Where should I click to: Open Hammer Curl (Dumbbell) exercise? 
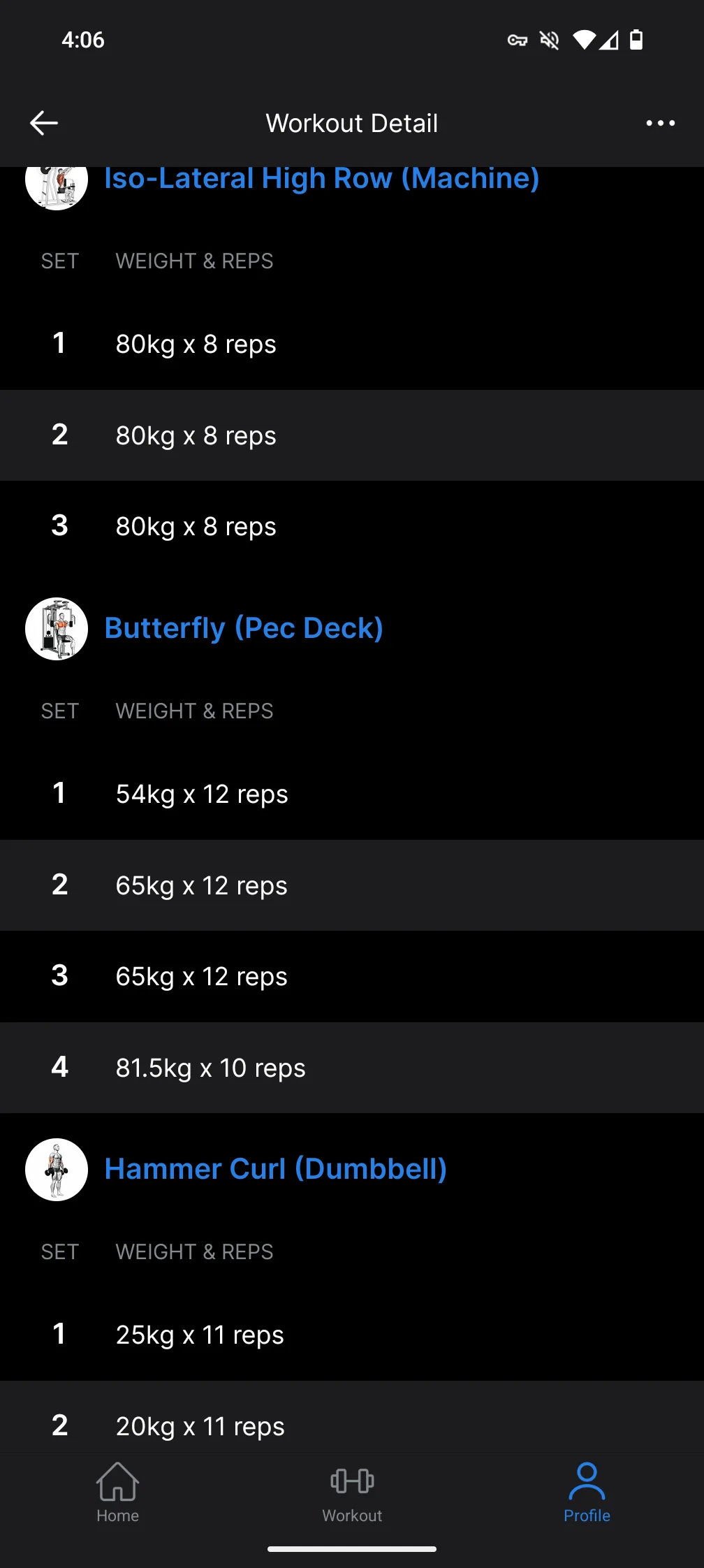tap(276, 1169)
